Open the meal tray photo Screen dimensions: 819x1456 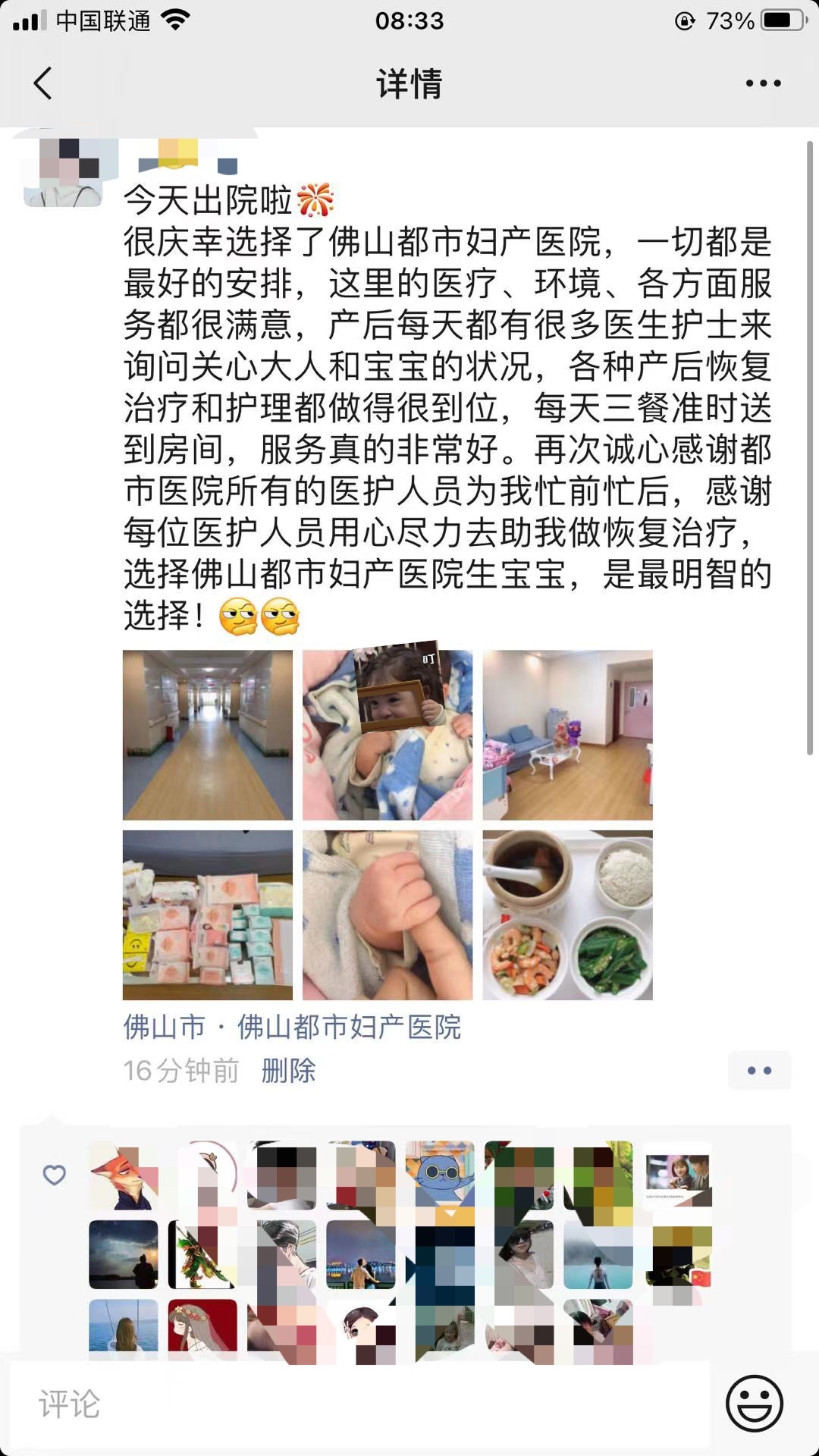pos(567,915)
